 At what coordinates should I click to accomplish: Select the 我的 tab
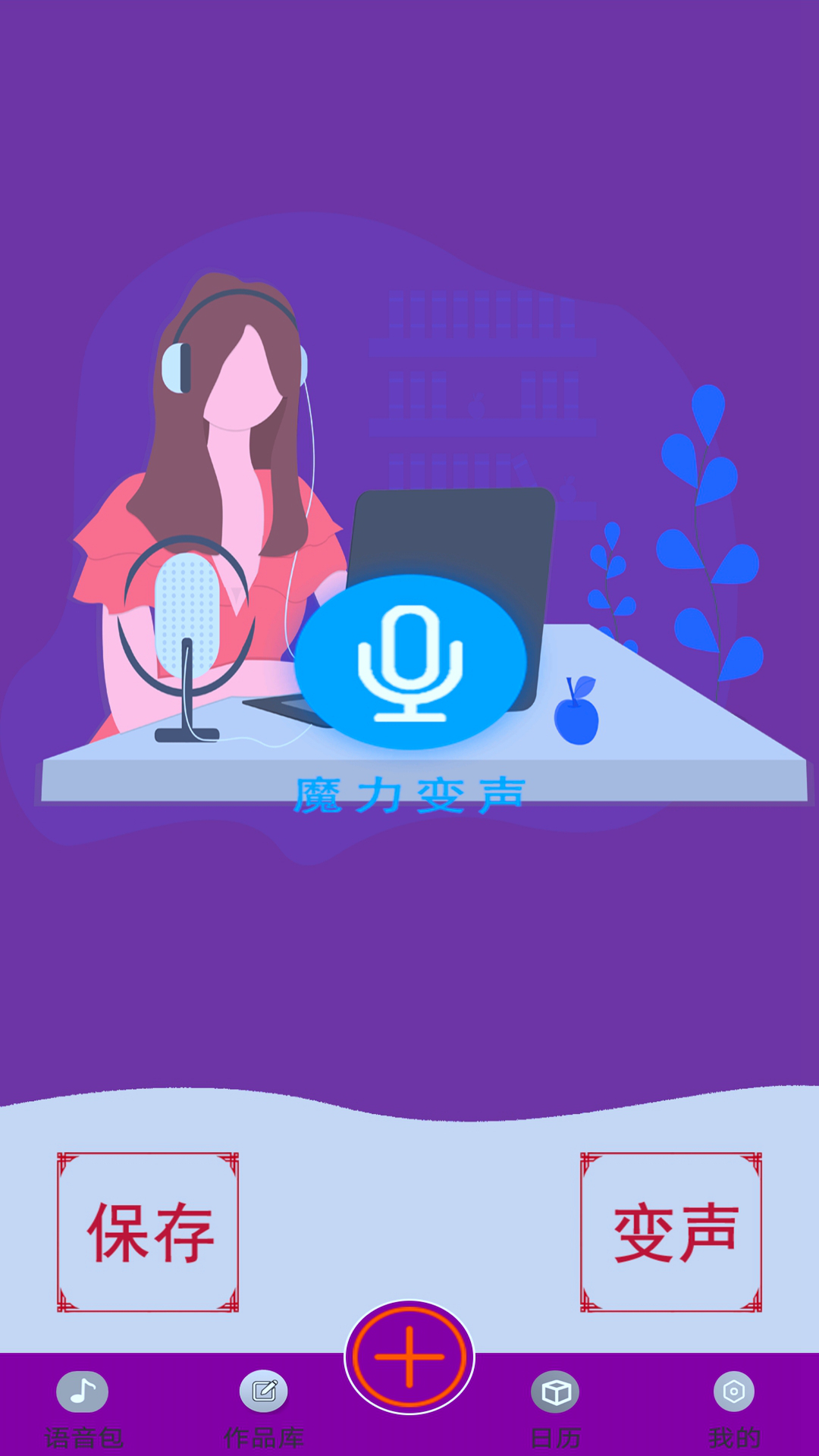(x=734, y=1407)
